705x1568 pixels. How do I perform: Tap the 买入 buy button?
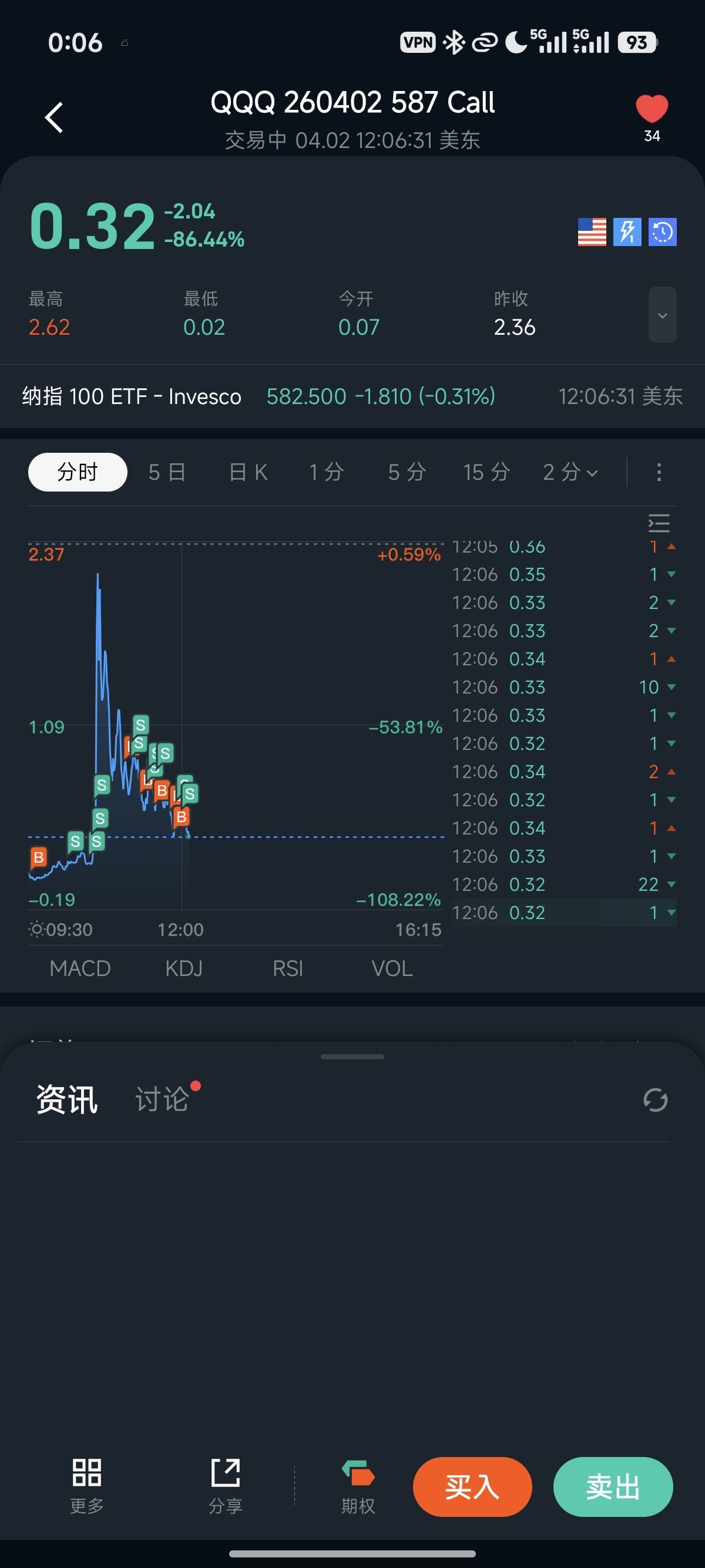click(x=472, y=1486)
